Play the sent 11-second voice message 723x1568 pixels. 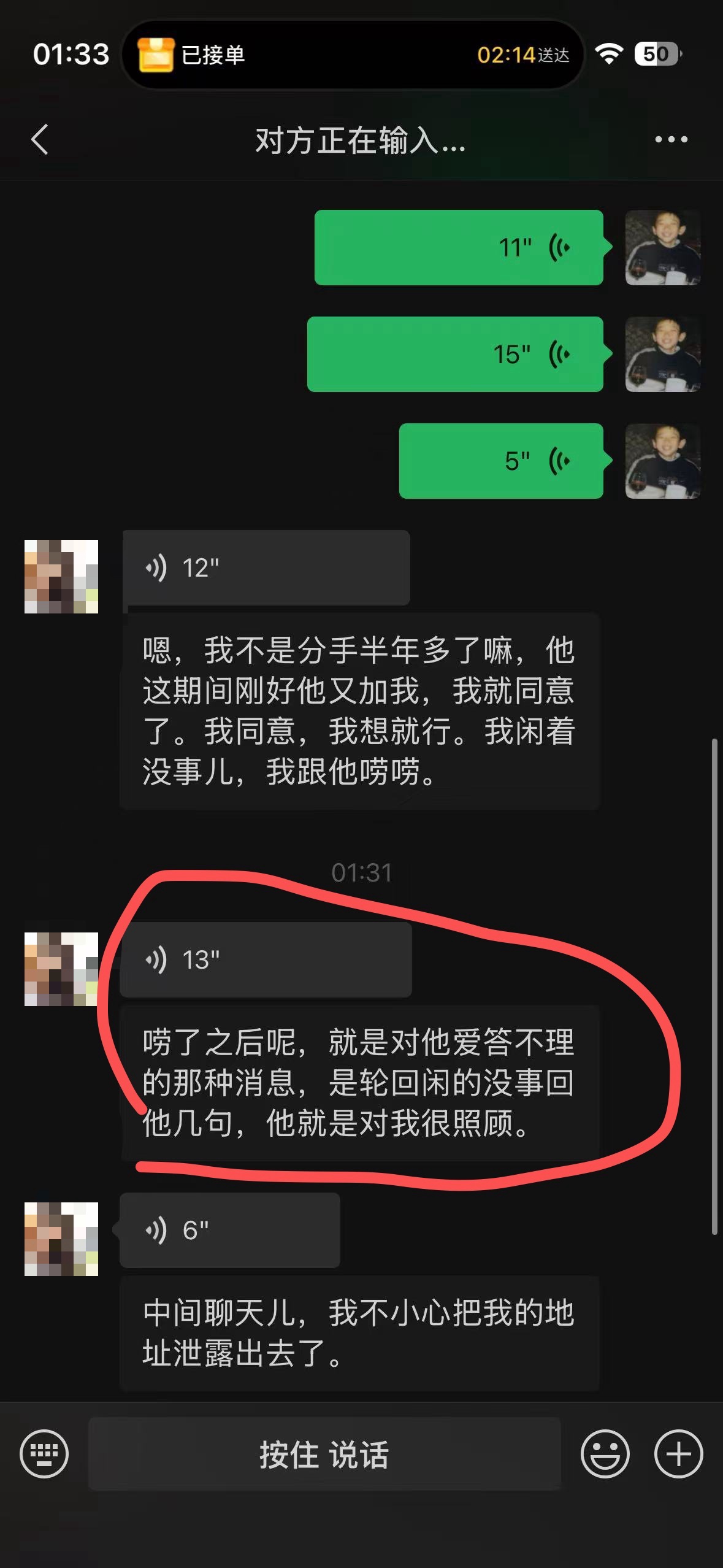coord(459,248)
